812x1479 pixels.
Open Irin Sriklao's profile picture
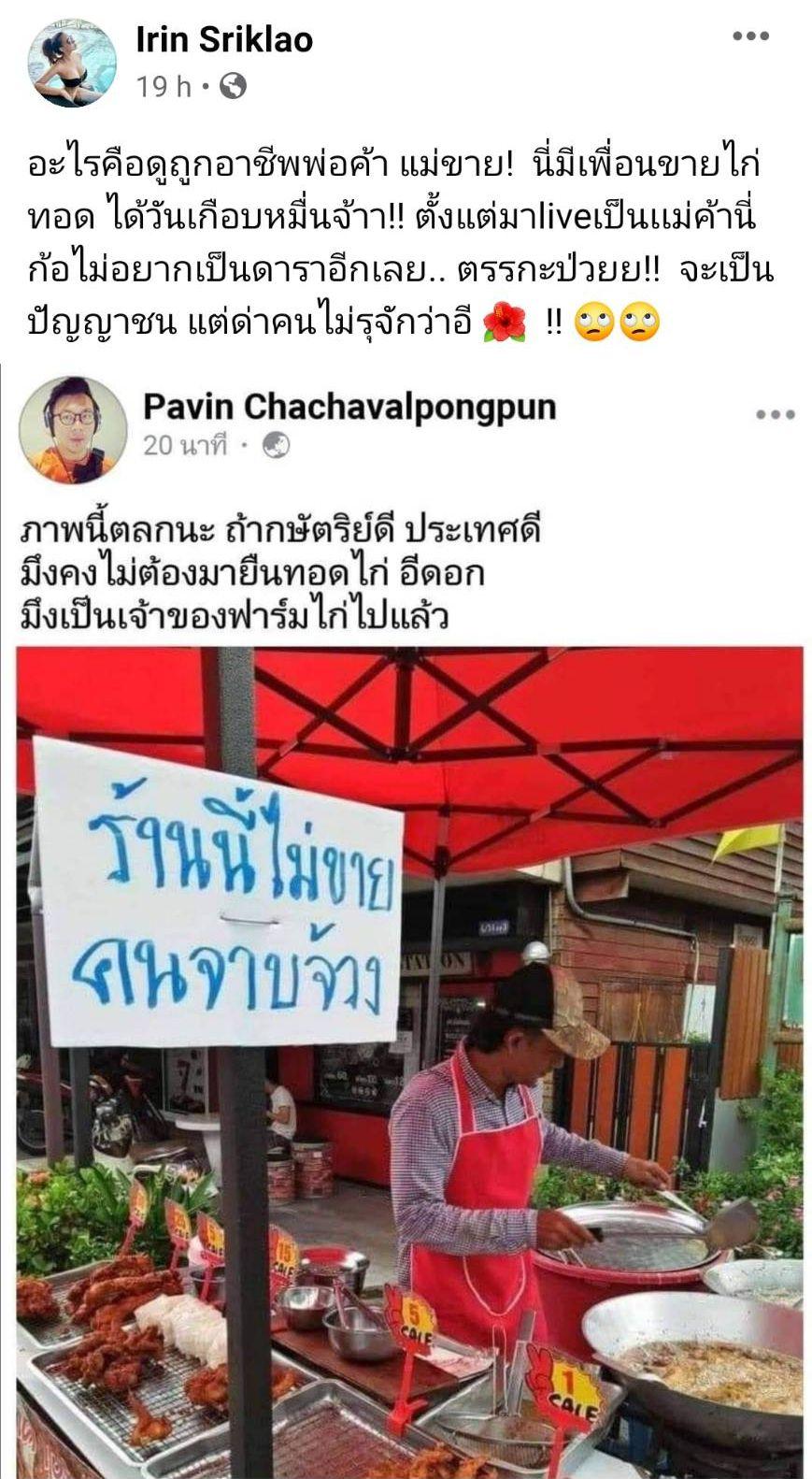pyautogui.click(x=73, y=62)
